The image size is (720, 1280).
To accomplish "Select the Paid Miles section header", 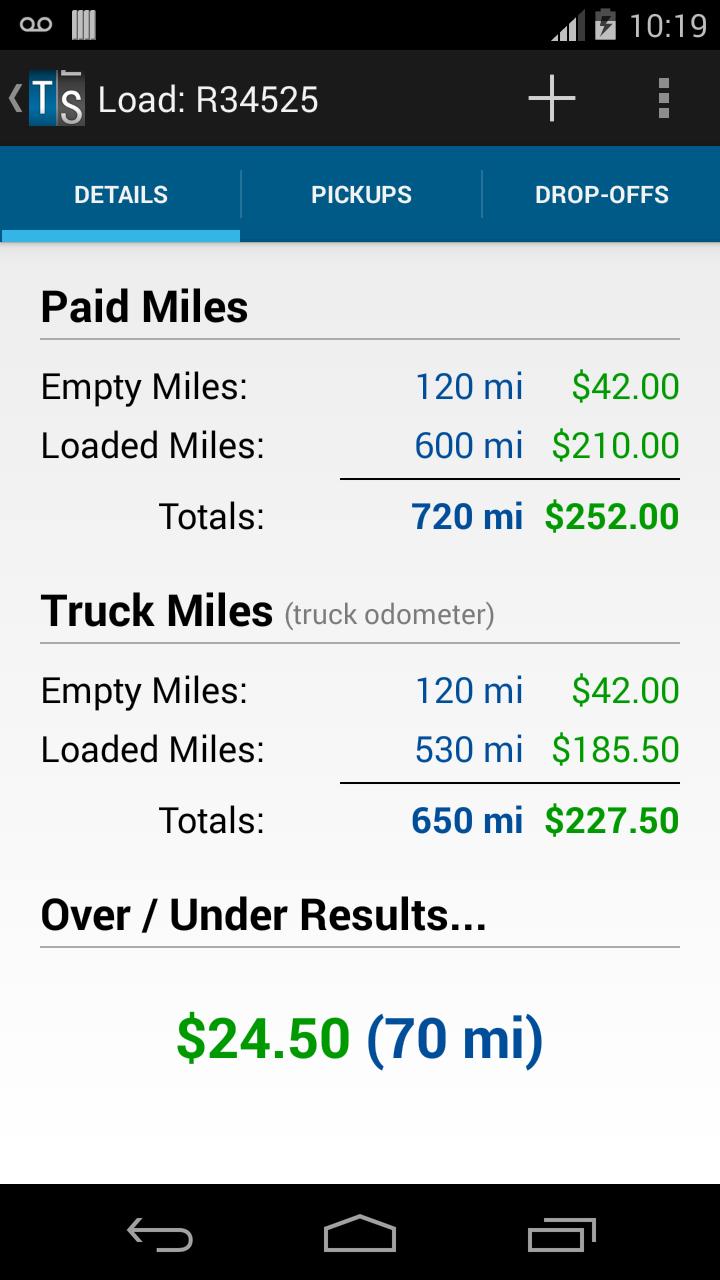I will click(x=143, y=307).
